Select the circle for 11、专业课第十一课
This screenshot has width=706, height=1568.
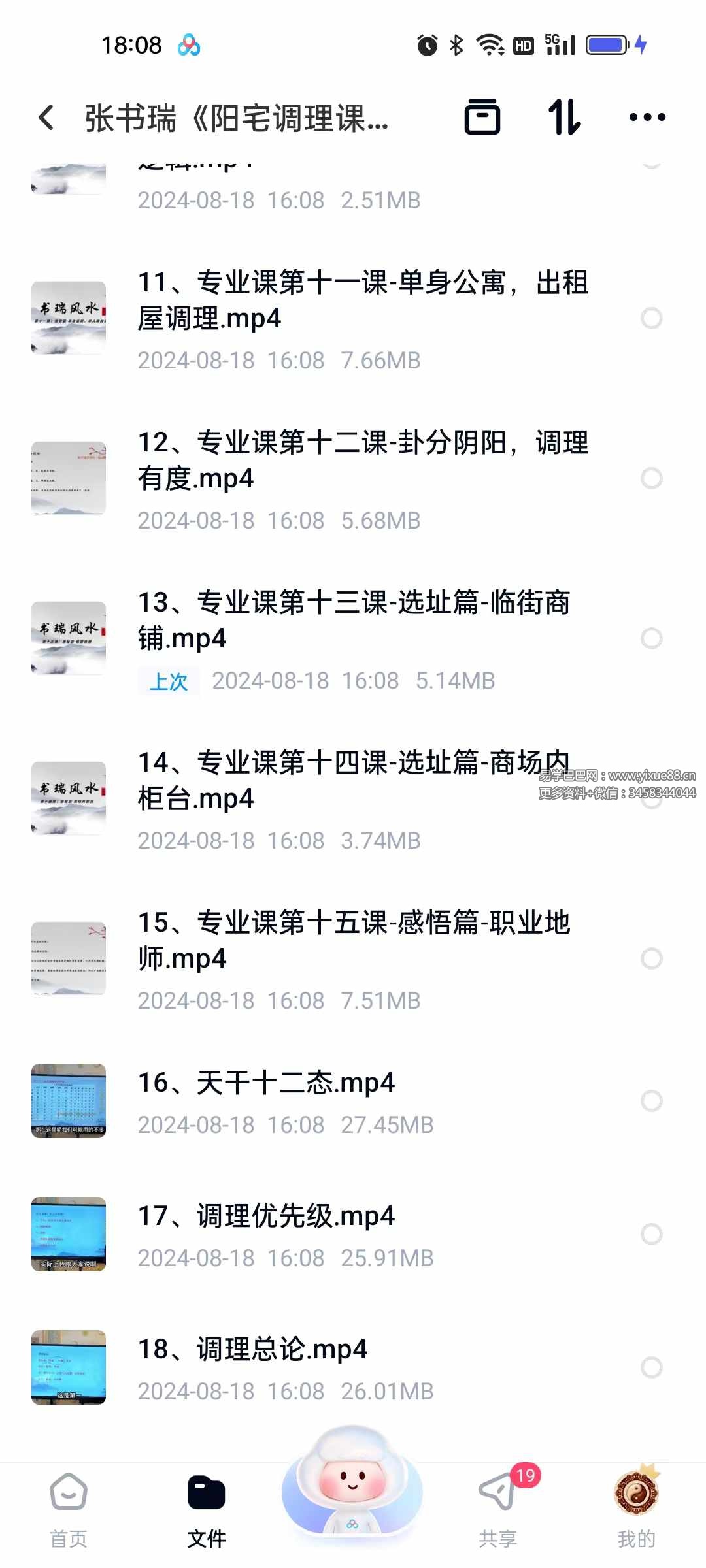[651, 318]
